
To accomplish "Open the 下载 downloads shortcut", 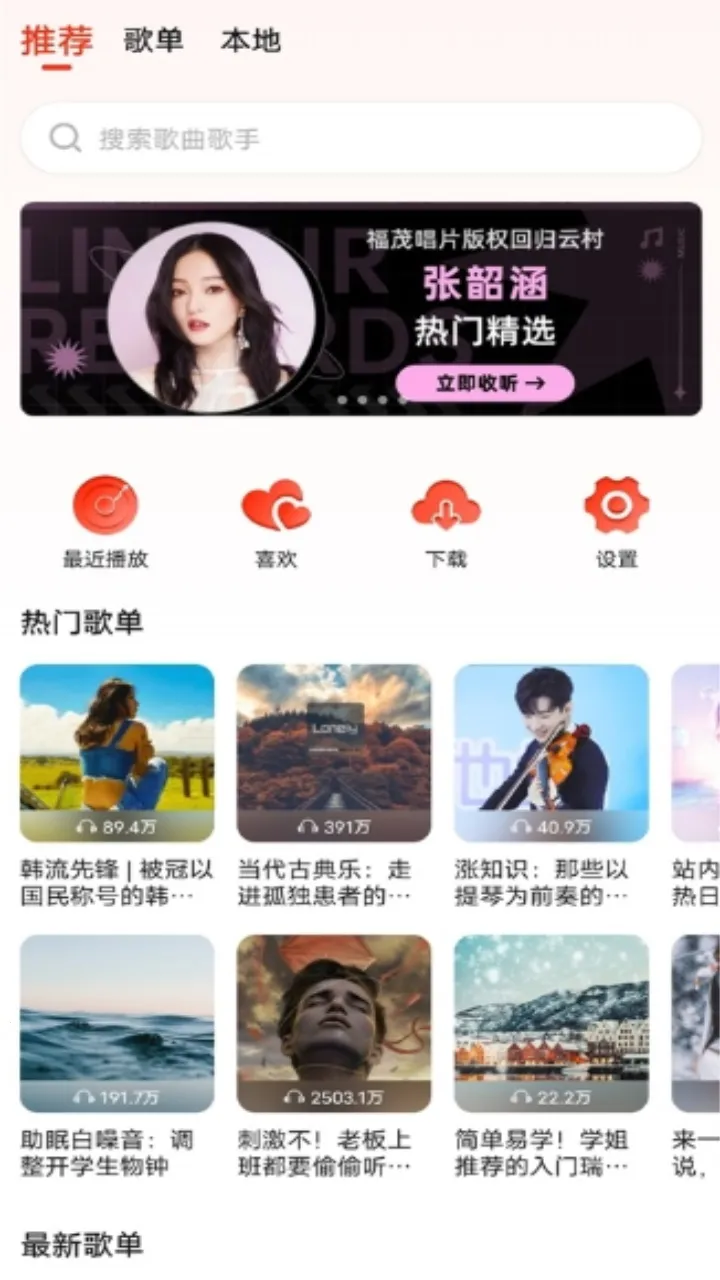I will coord(446,520).
